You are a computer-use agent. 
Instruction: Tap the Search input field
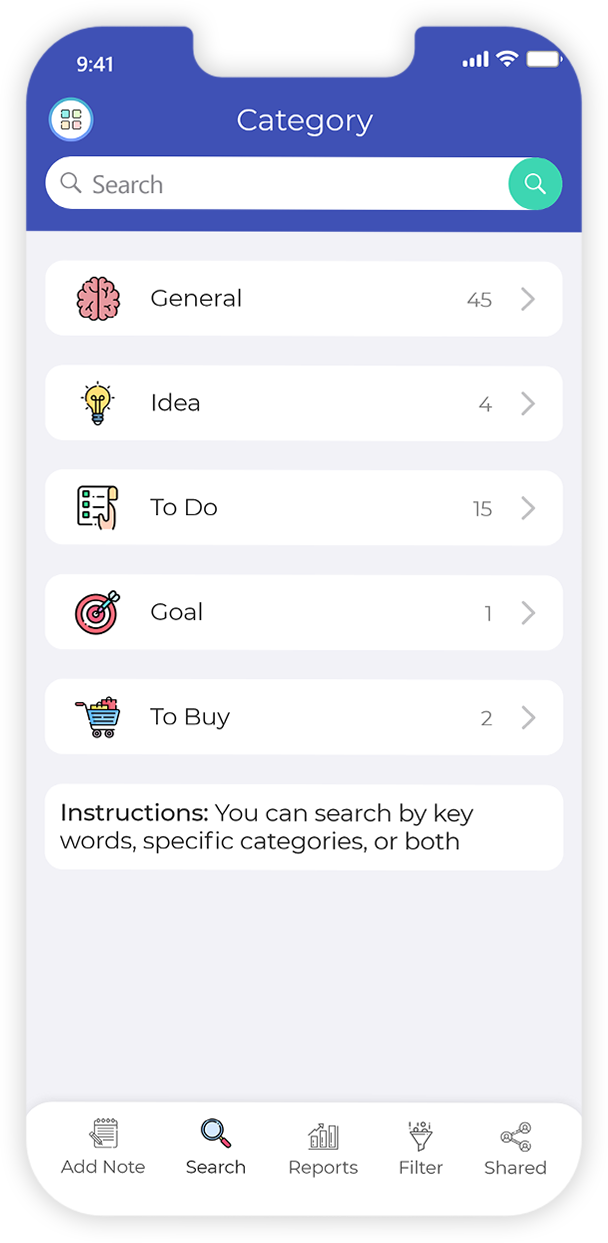pos(280,185)
